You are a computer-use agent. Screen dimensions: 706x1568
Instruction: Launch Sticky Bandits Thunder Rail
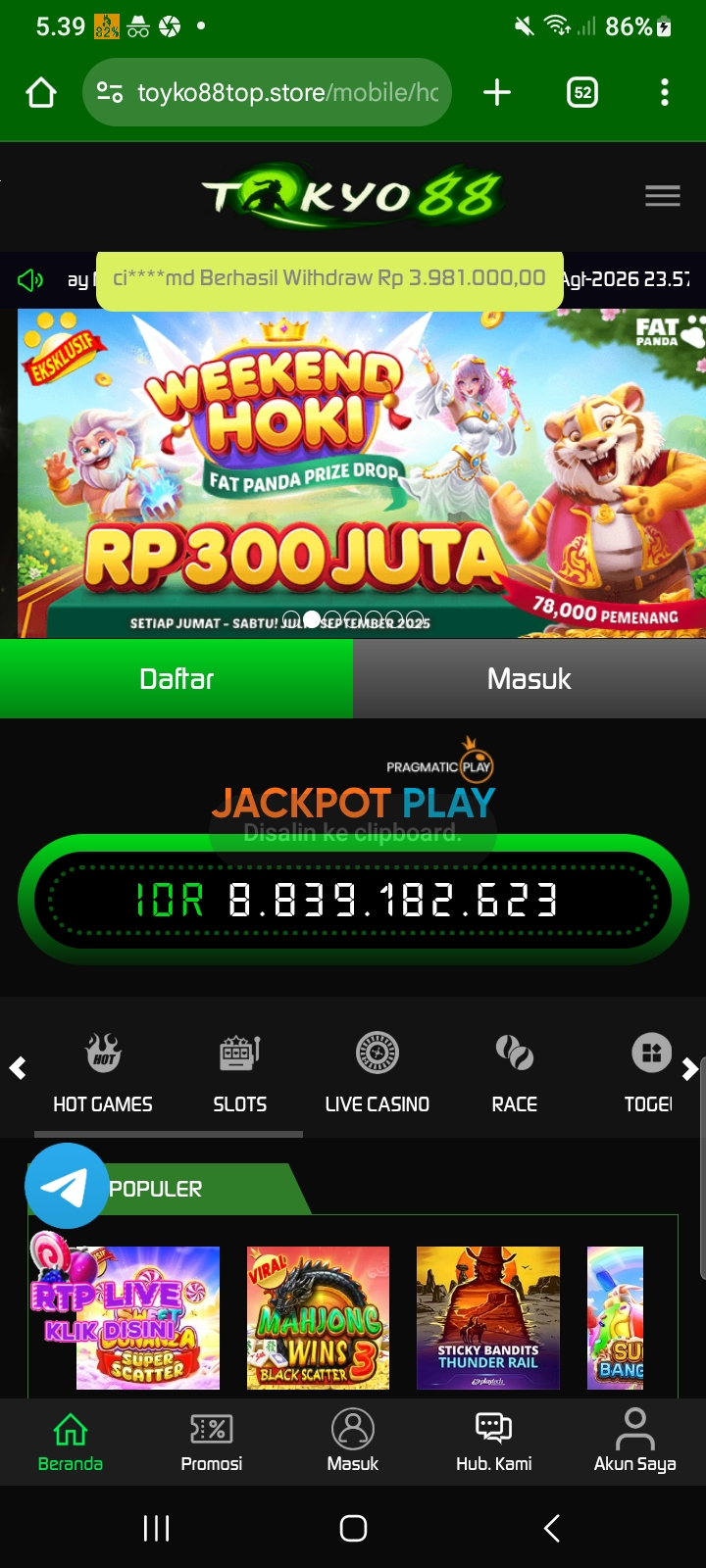(487, 1318)
